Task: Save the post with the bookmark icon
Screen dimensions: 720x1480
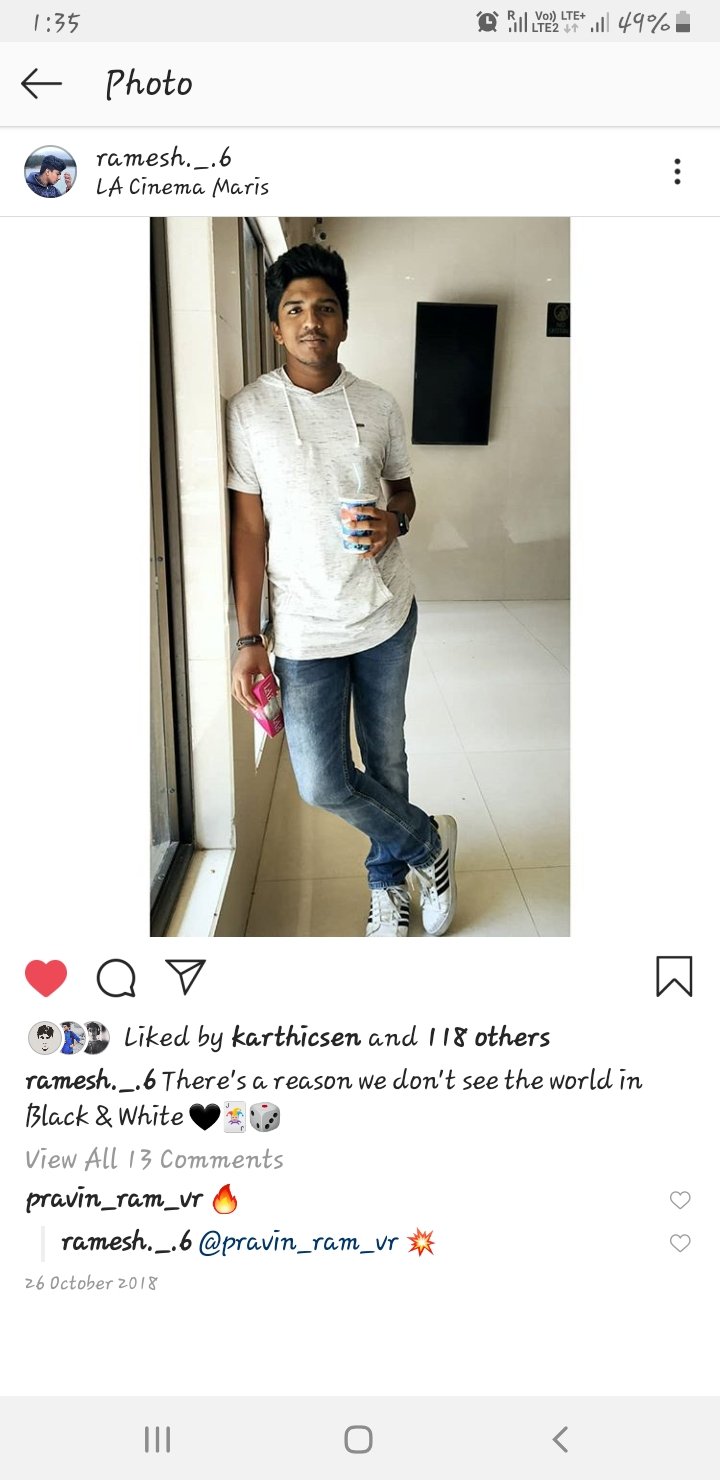Action: [674, 977]
